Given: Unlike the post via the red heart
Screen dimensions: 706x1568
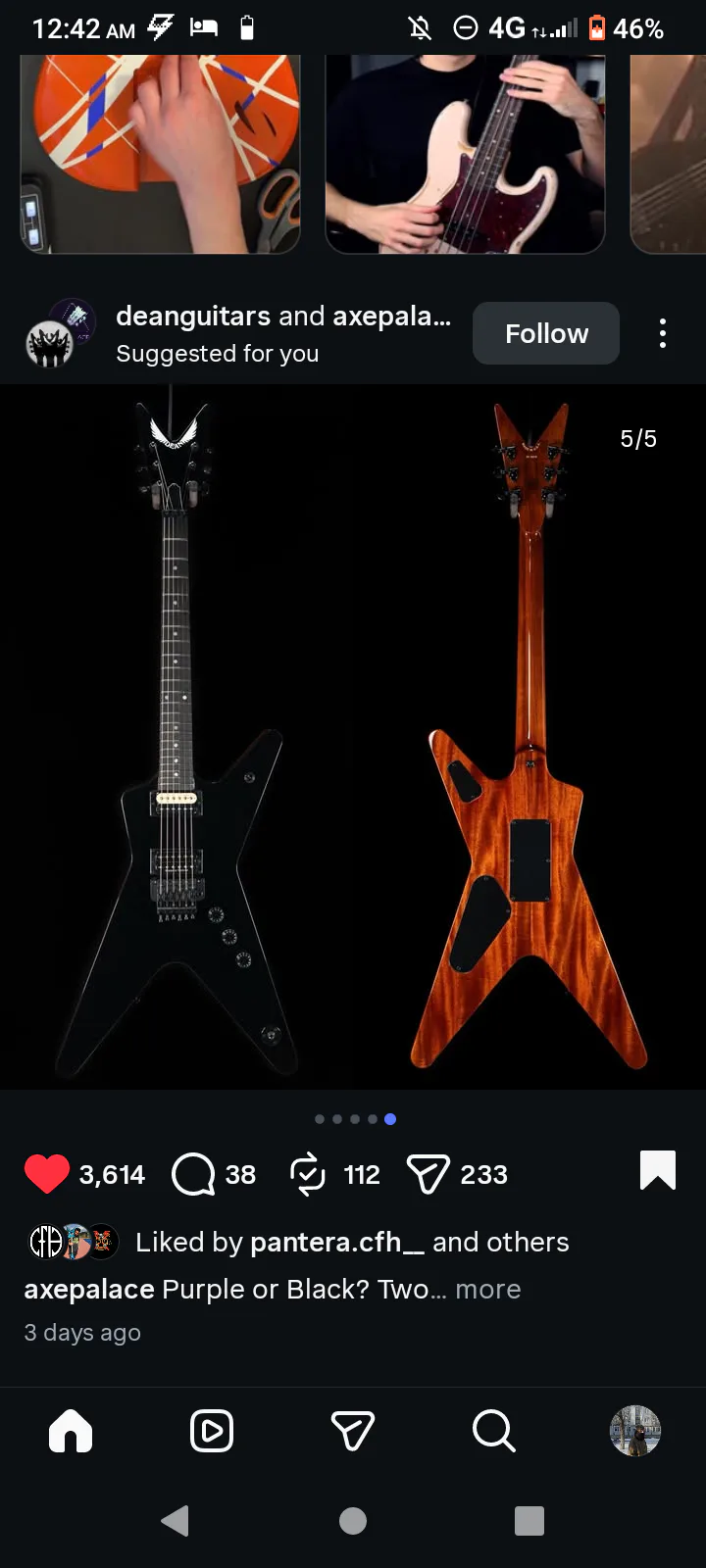Looking at the screenshot, I should pyautogui.click(x=46, y=1173).
